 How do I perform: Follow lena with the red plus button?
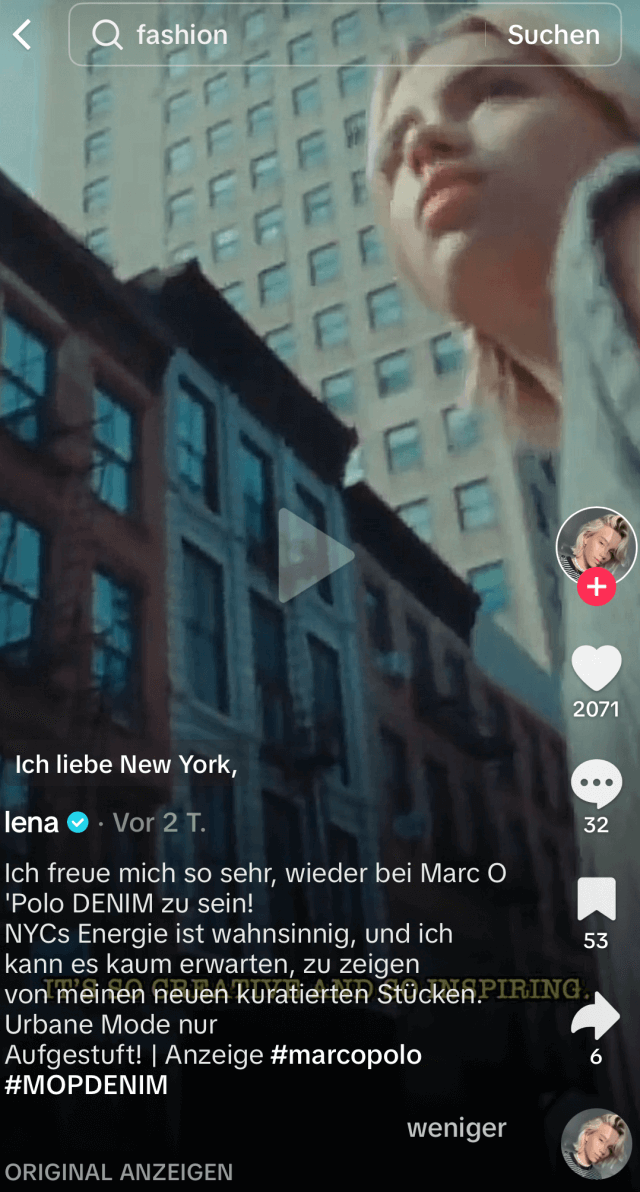tap(597, 587)
